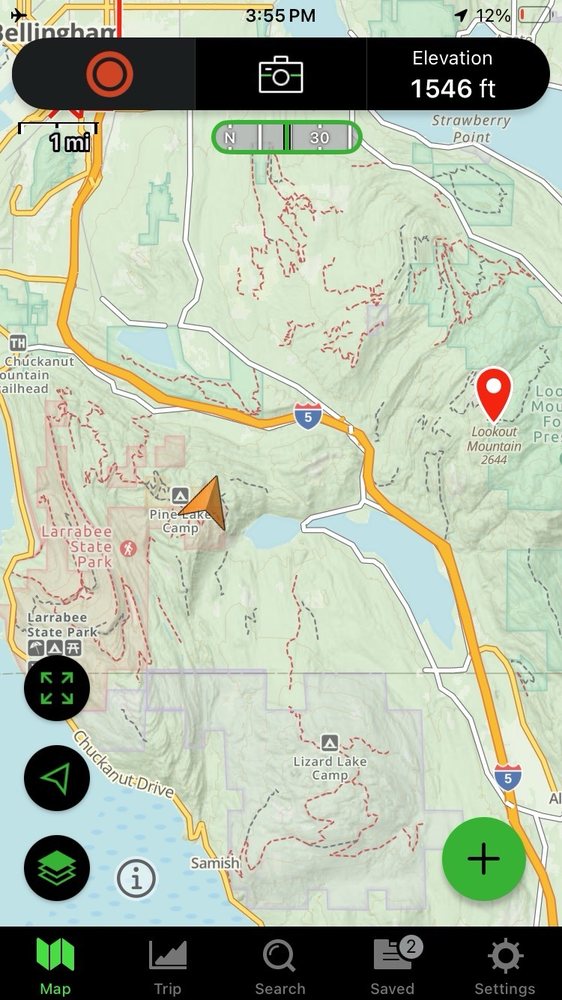Viewport: 562px width, 1000px height.
Task: Tap the compass heading bar
Action: 287,137
